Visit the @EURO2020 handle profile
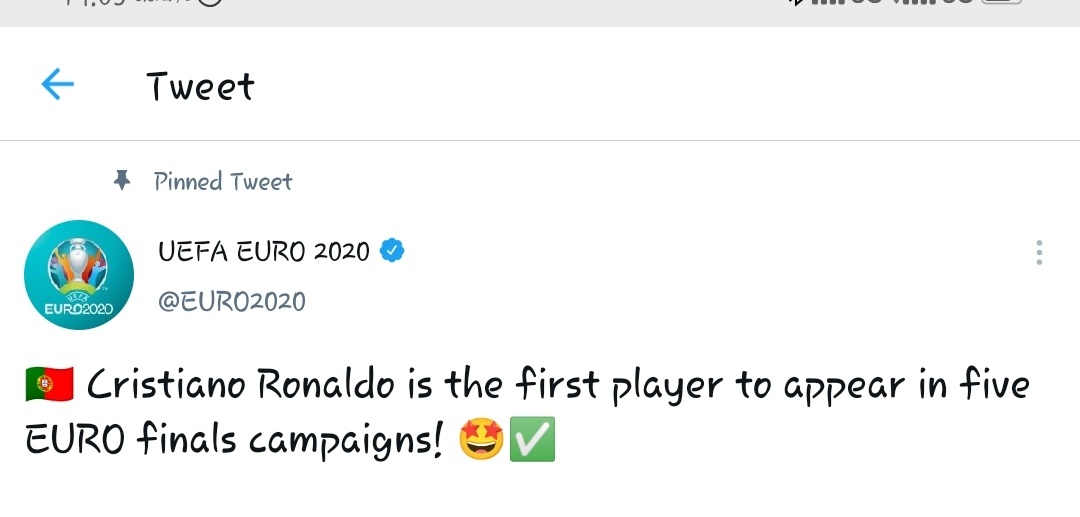The height and width of the screenshot is (517, 1080). point(232,301)
